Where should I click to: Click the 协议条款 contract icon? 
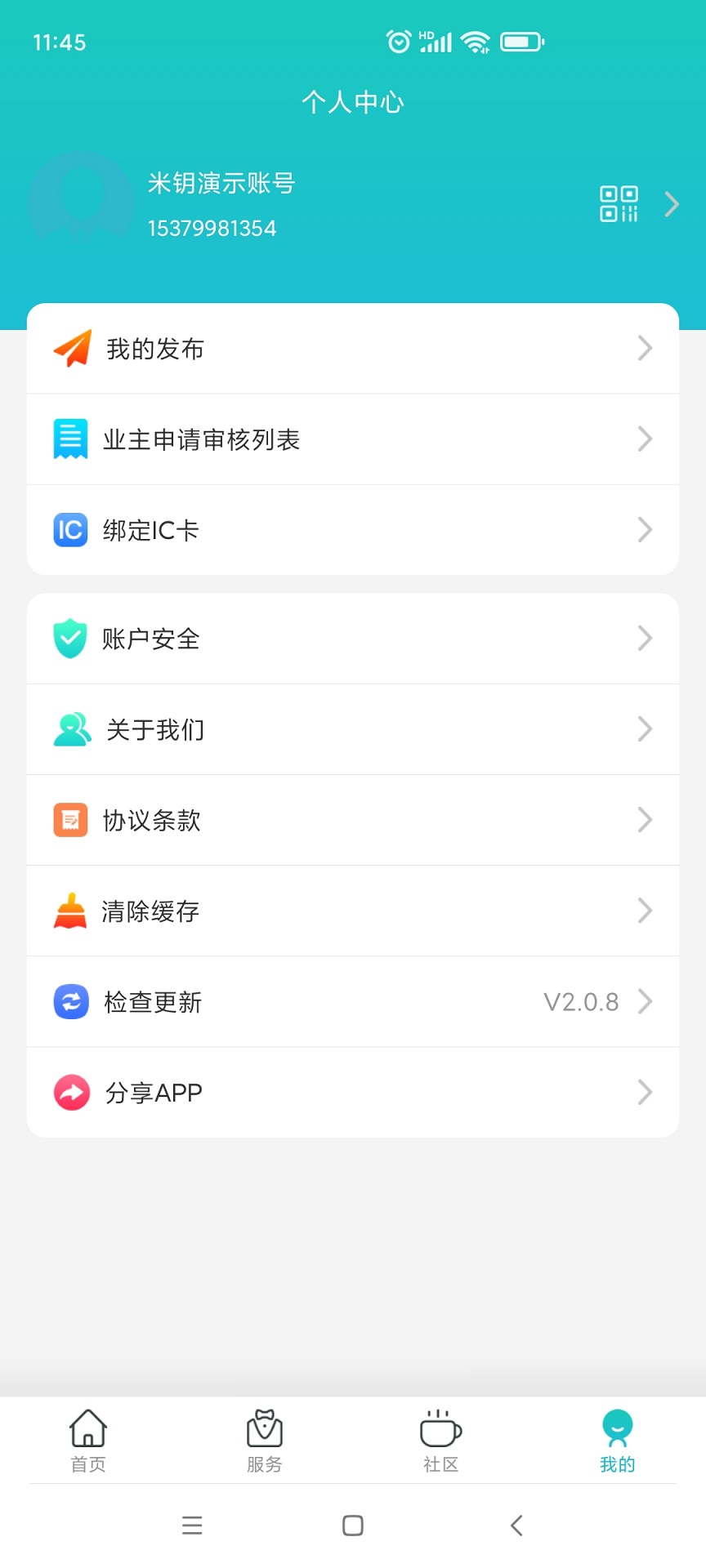click(x=71, y=820)
